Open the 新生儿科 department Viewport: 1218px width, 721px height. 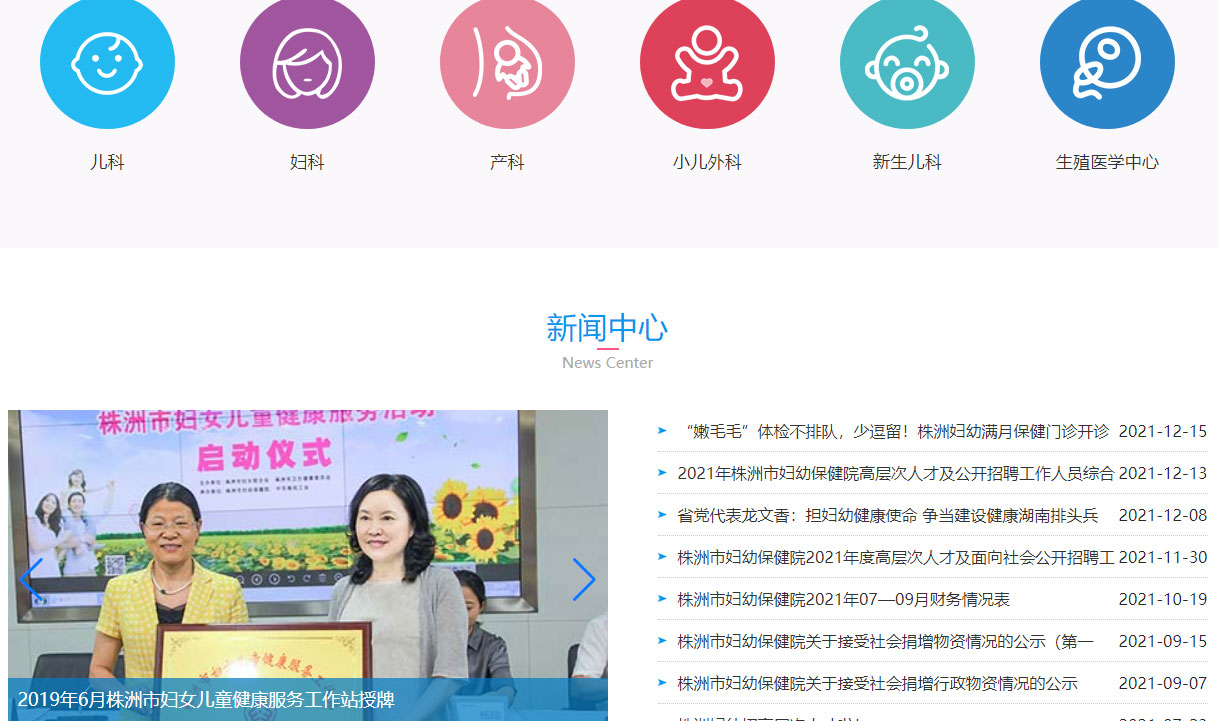click(907, 63)
